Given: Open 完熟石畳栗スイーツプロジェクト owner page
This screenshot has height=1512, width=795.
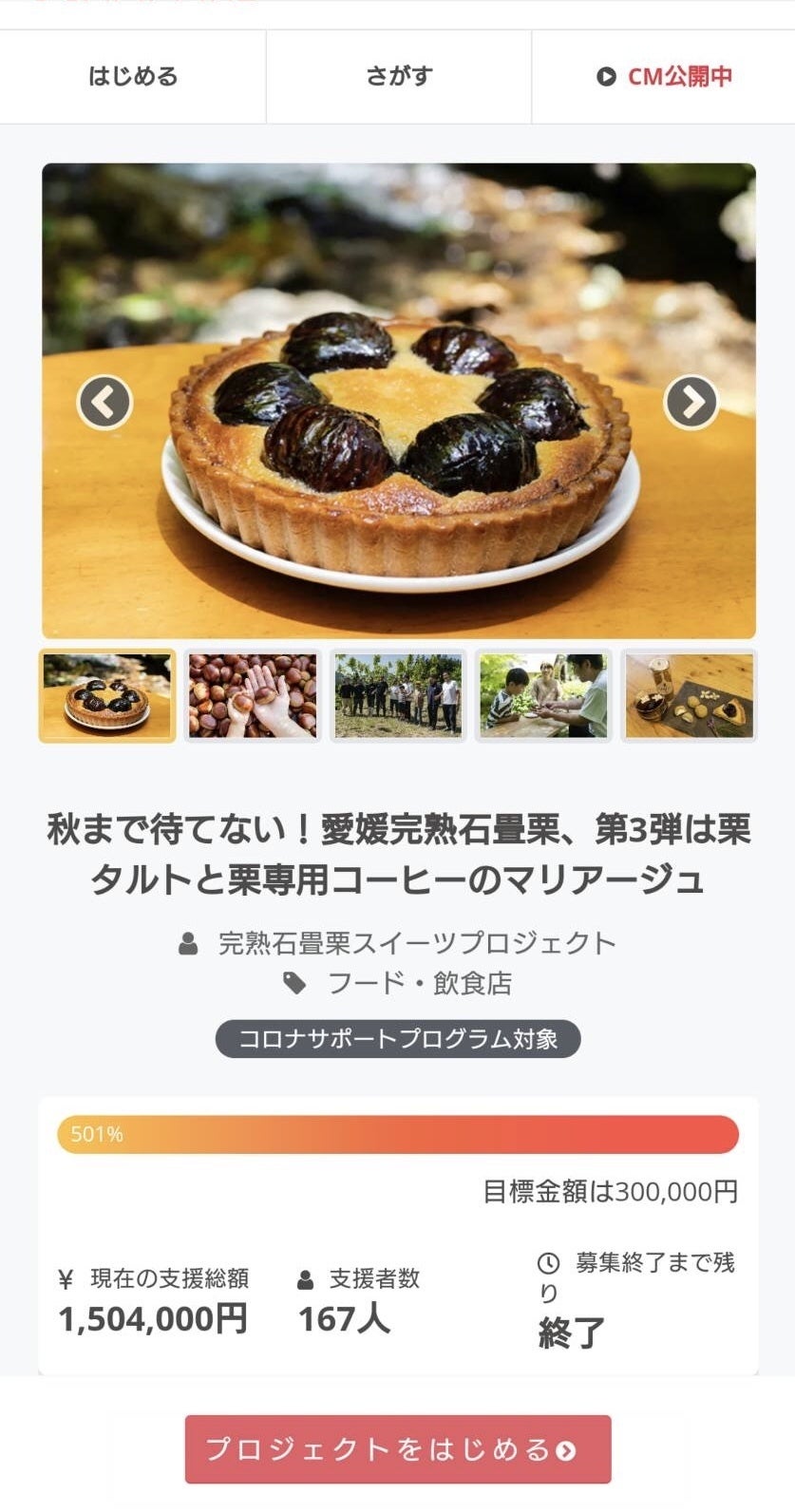Looking at the screenshot, I should click(x=416, y=943).
